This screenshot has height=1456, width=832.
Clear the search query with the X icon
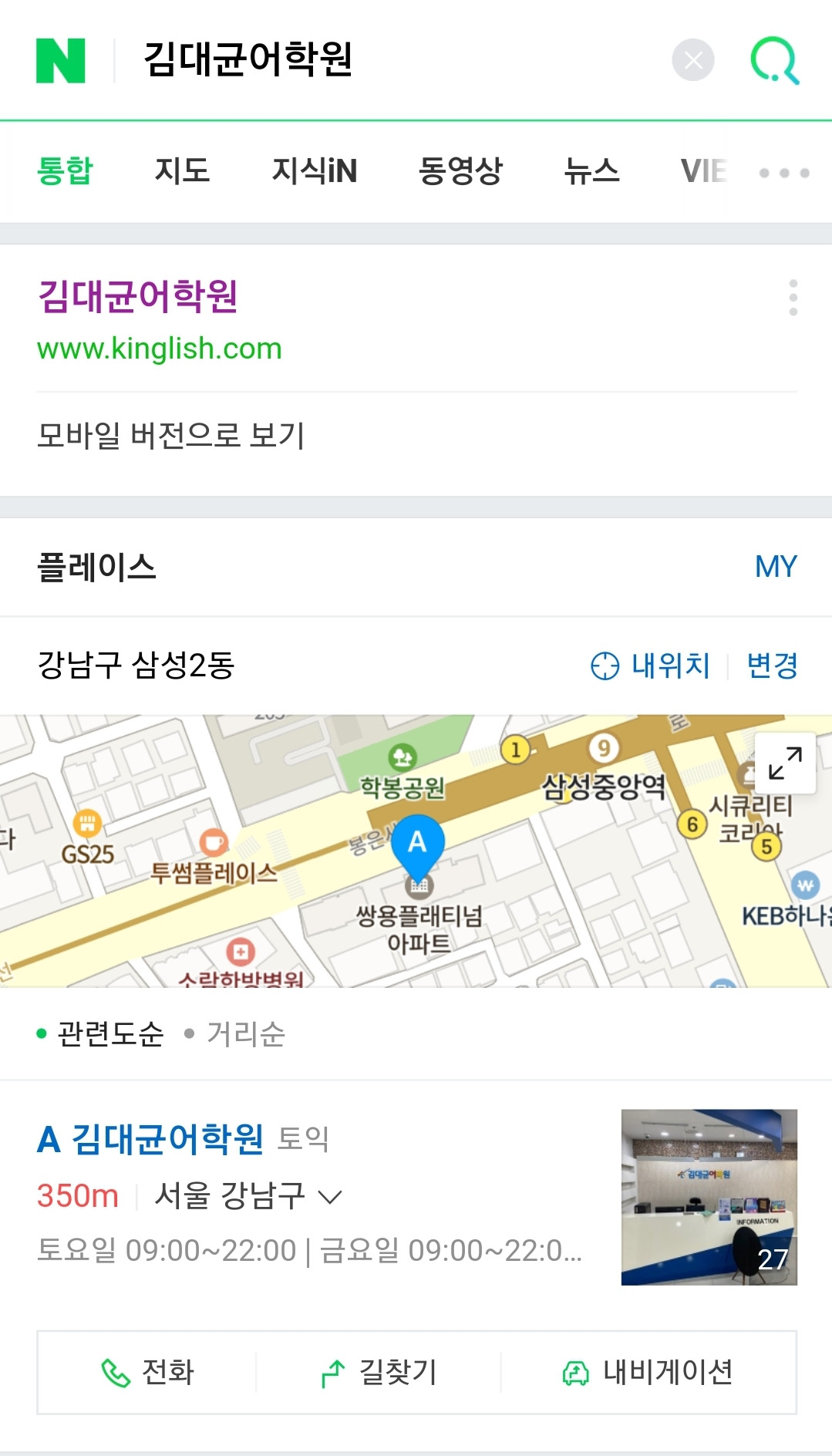[x=692, y=61]
